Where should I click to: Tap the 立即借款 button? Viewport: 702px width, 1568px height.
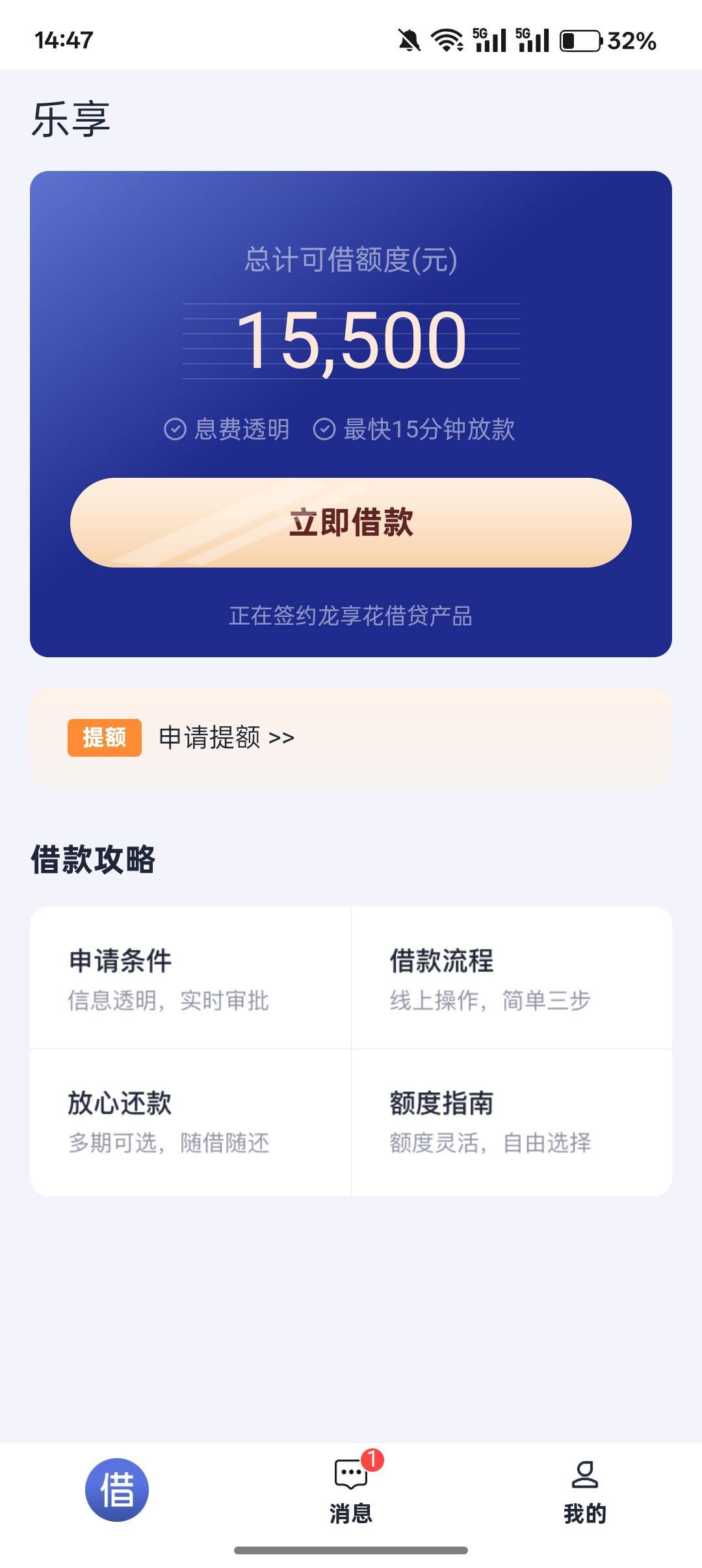click(x=351, y=523)
